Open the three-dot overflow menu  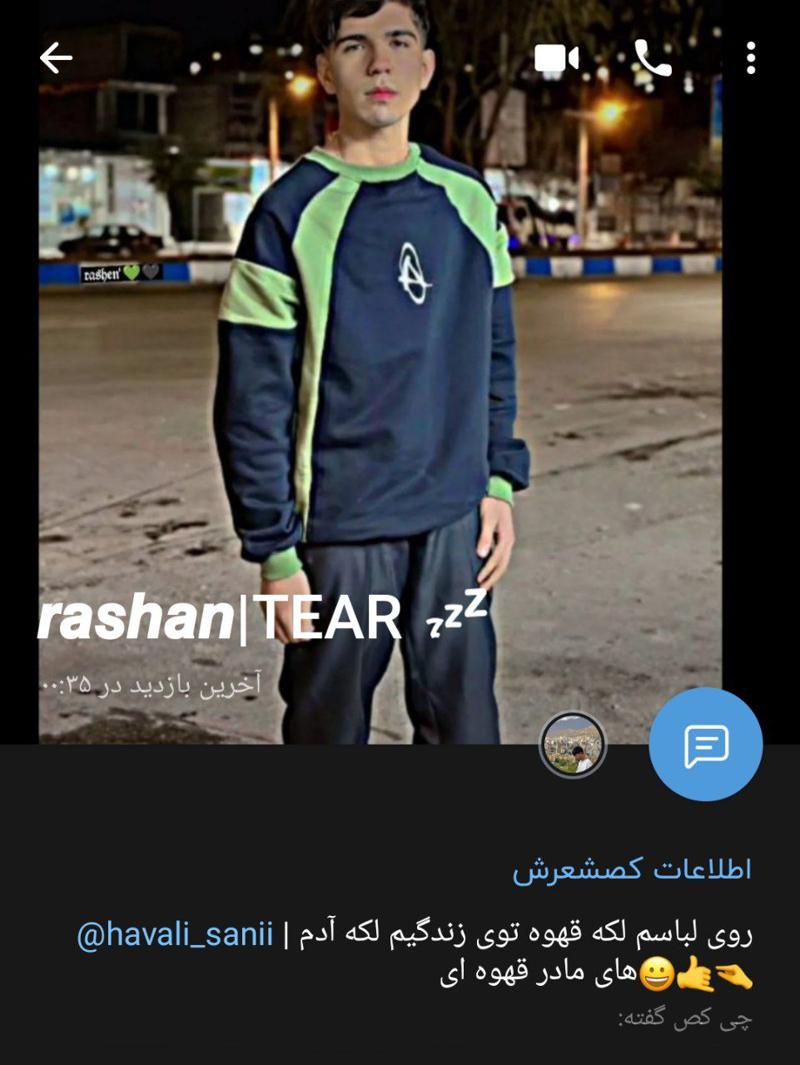point(750,59)
